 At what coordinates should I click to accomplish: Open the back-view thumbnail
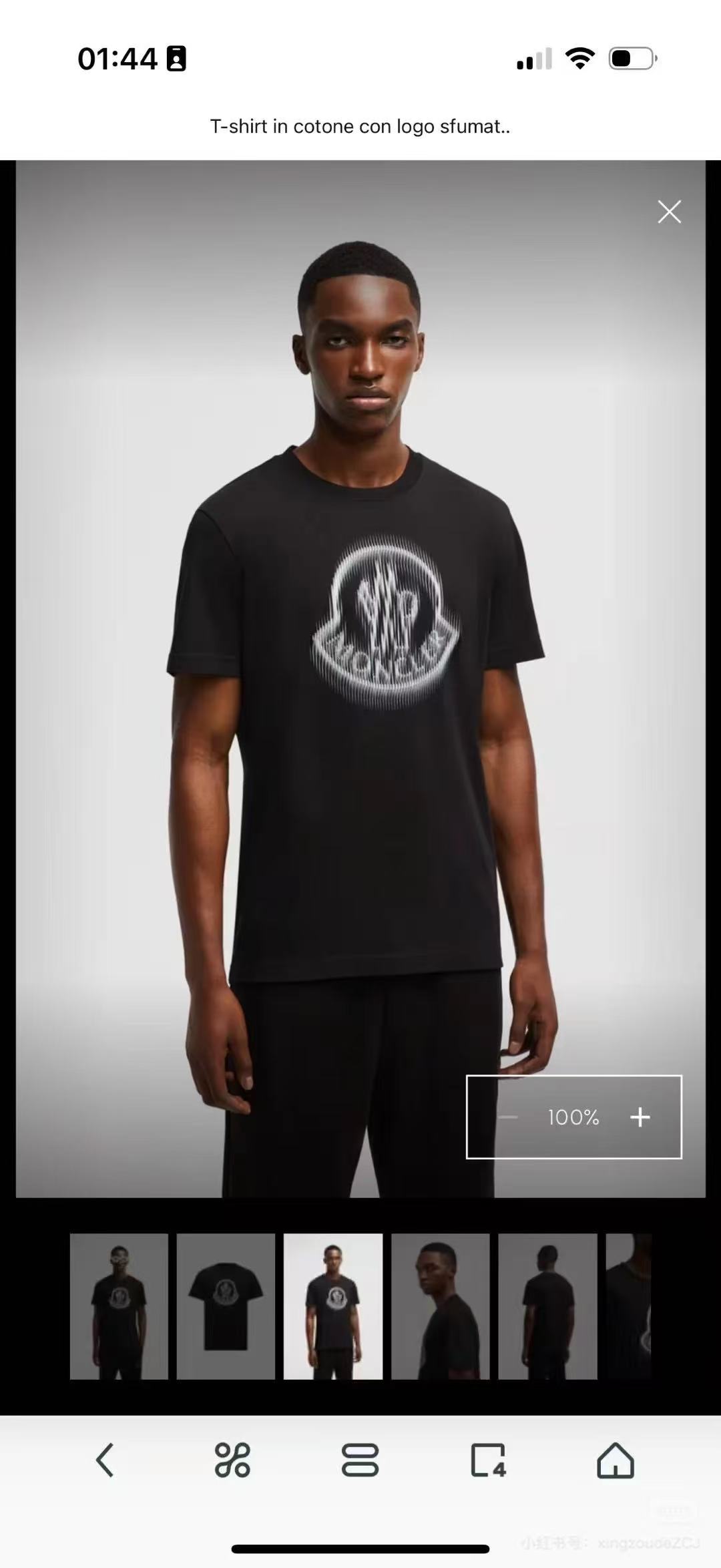coord(547,1306)
